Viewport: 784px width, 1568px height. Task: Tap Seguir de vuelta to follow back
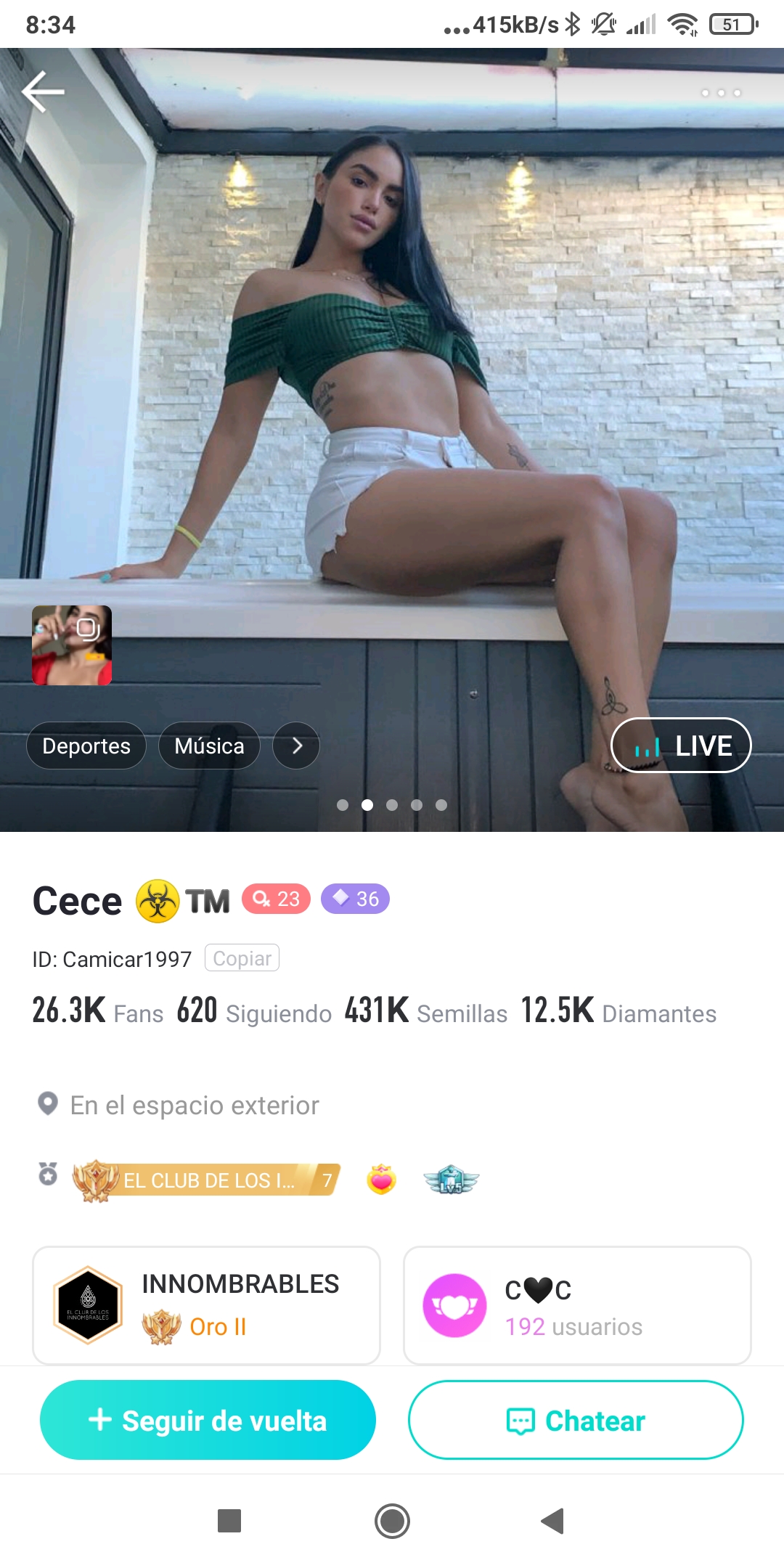(208, 1421)
